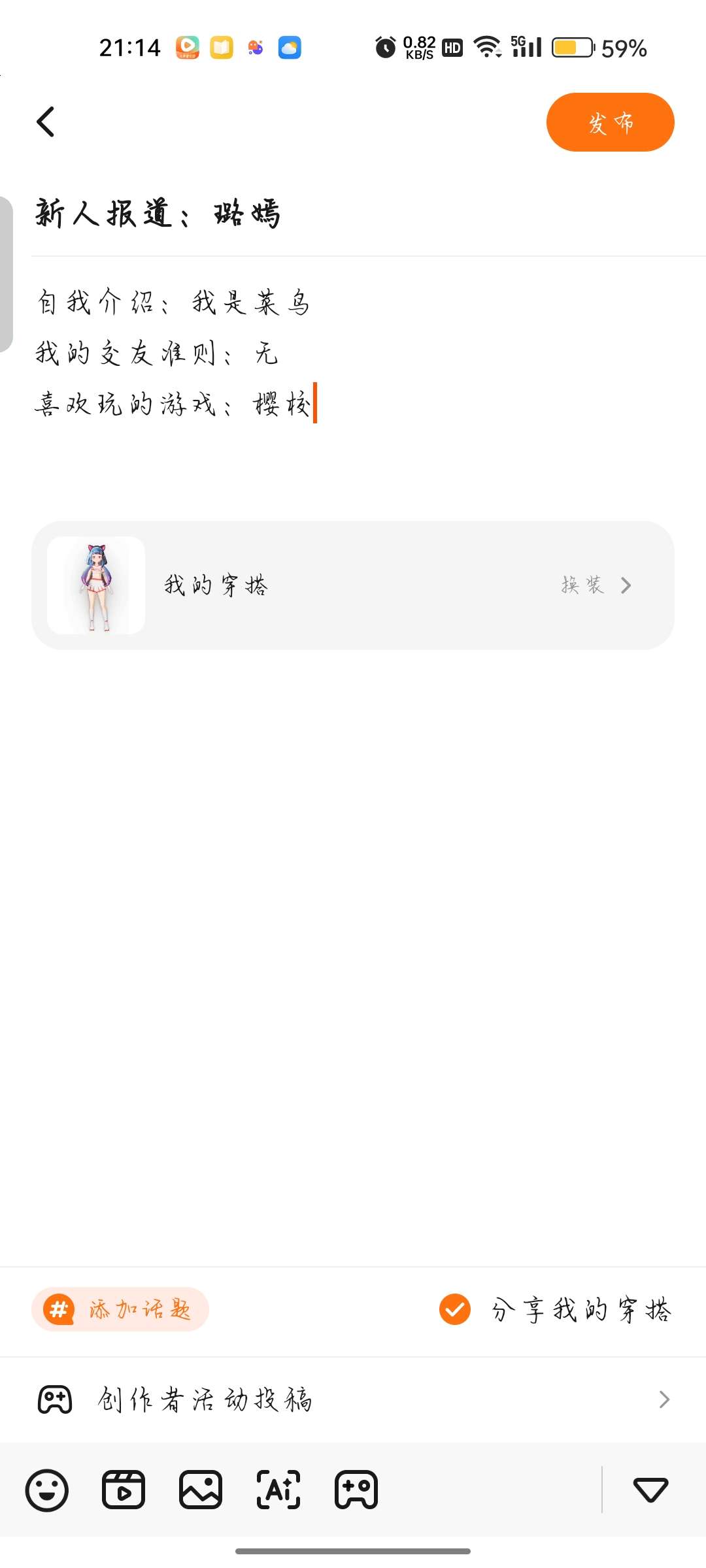Insert a video from the toolbar
The height and width of the screenshot is (1568, 706).
click(x=124, y=1490)
